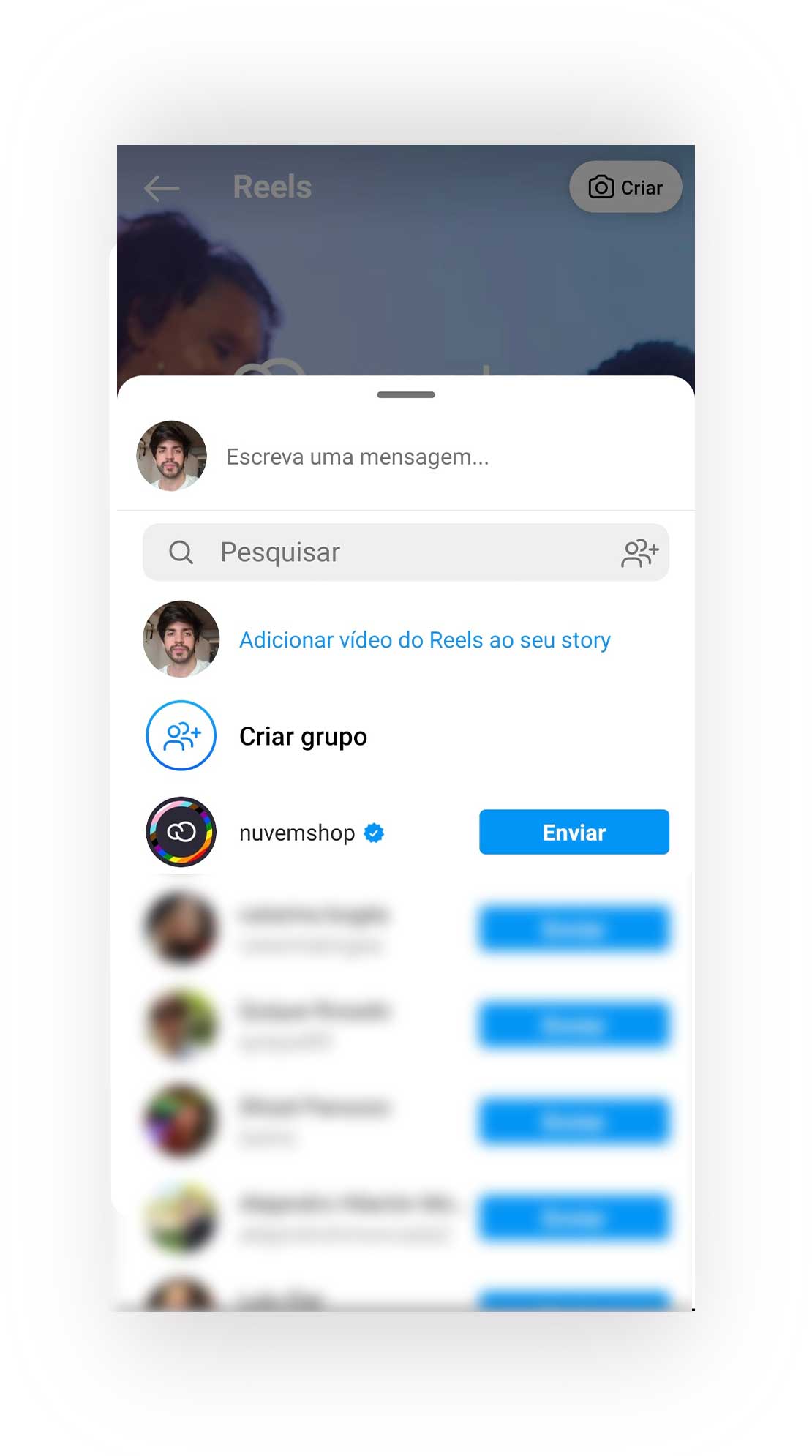Send the reel to nuvemshop with Enviar
This screenshot has width=812, height=1456.
(574, 832)
